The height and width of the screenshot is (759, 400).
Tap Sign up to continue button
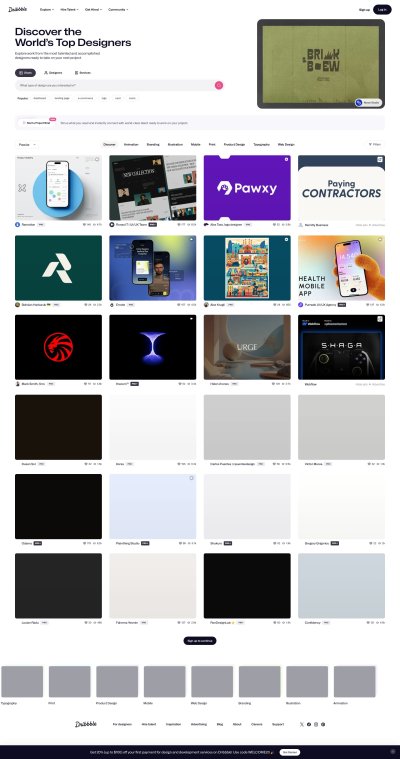[200, 640]
